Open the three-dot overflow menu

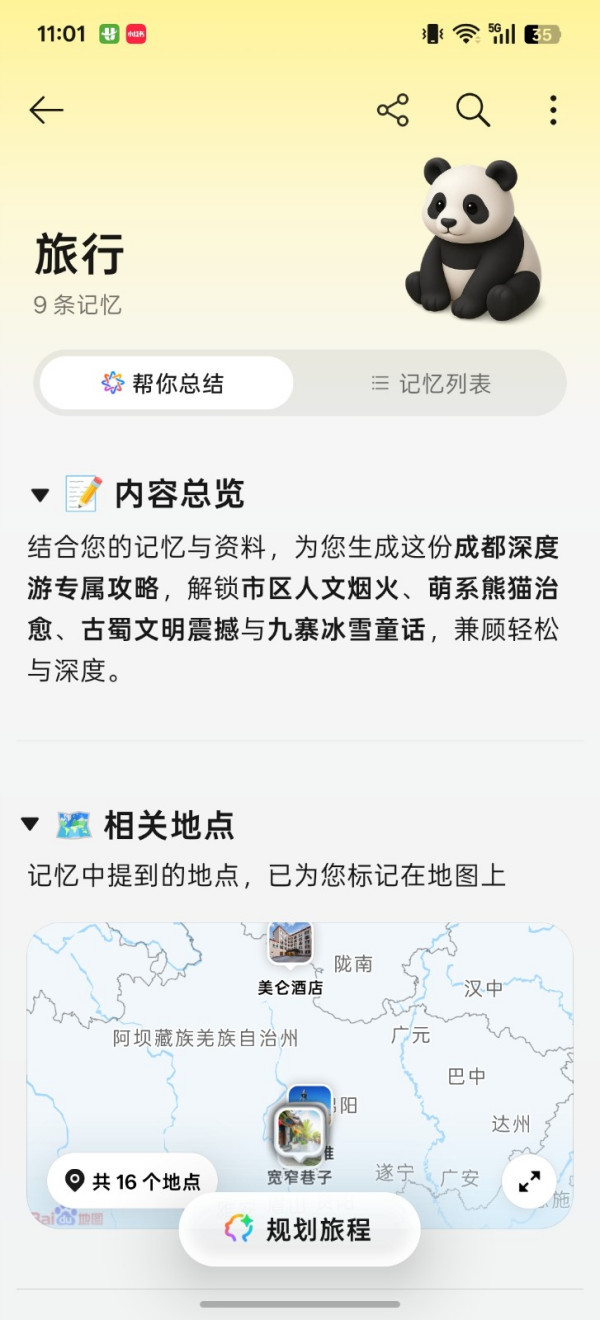[x=552, y=110]
